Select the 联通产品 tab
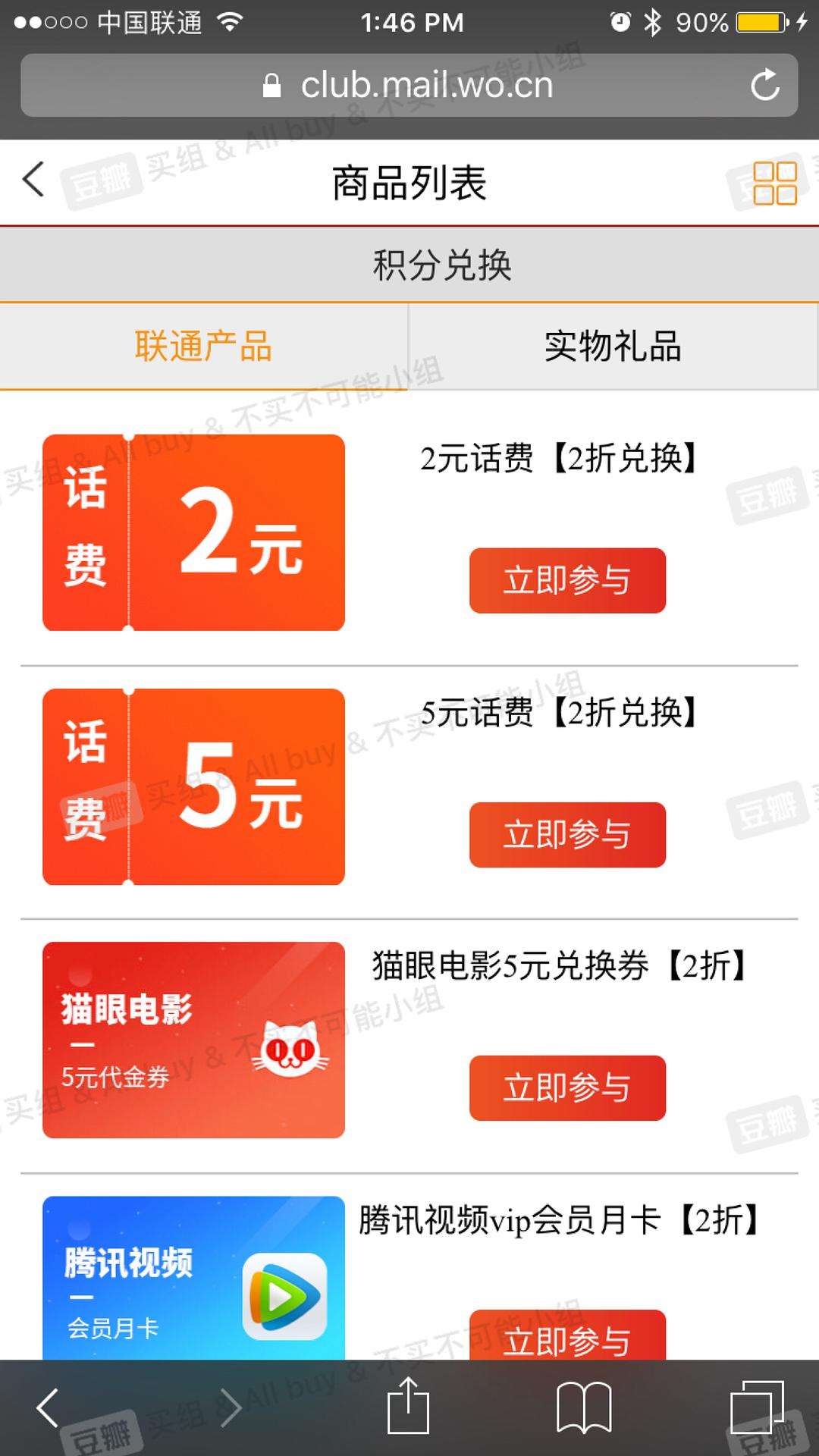819x1456 pixels. tap(205, 346)
